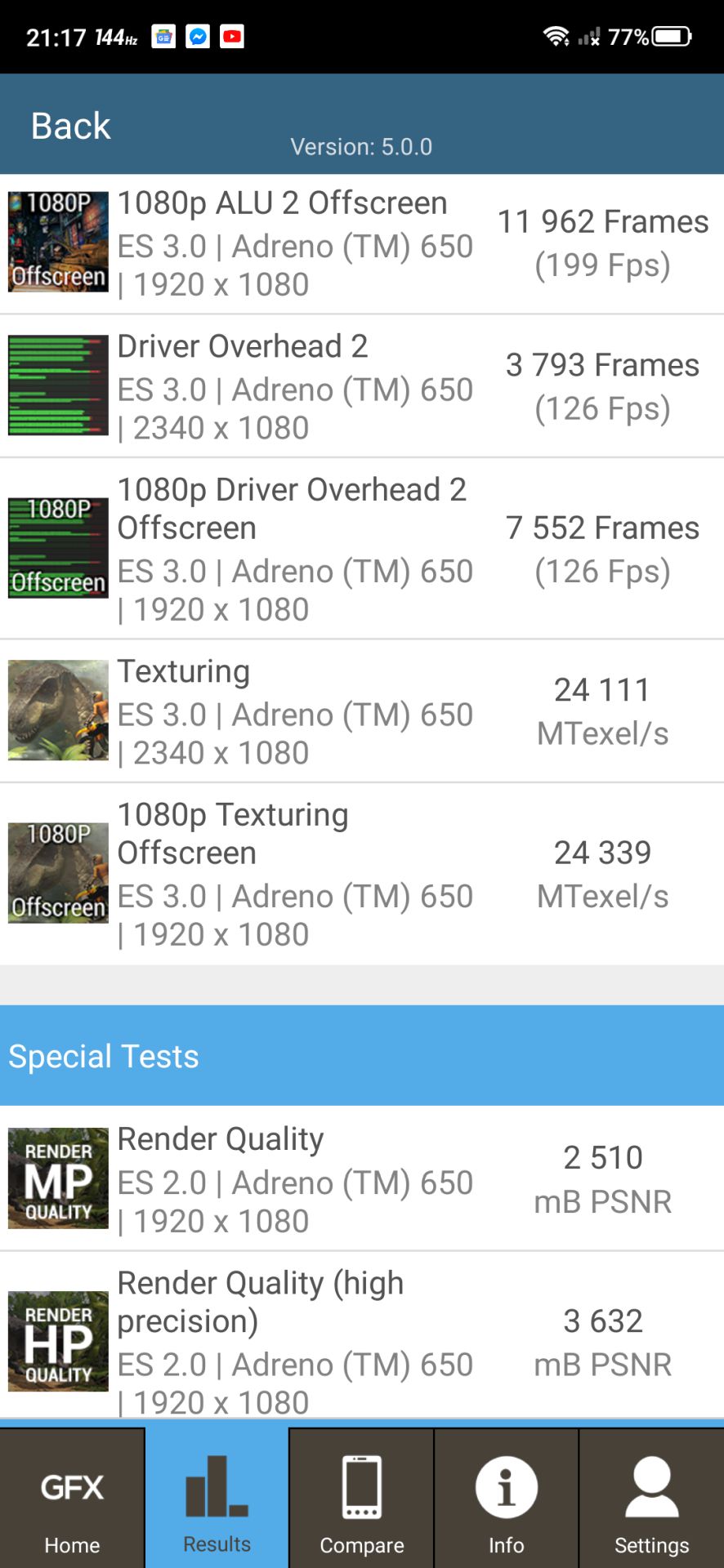Switch to the Compare tab
Screen dimensions: 724x1568
click(361, 1498)
